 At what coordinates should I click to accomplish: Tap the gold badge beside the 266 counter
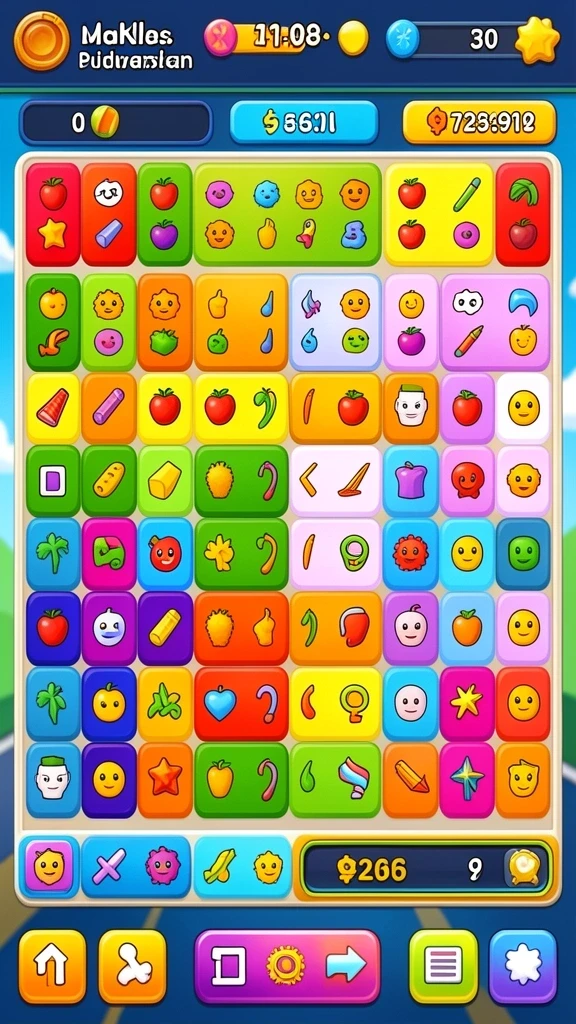pos(524,868)
